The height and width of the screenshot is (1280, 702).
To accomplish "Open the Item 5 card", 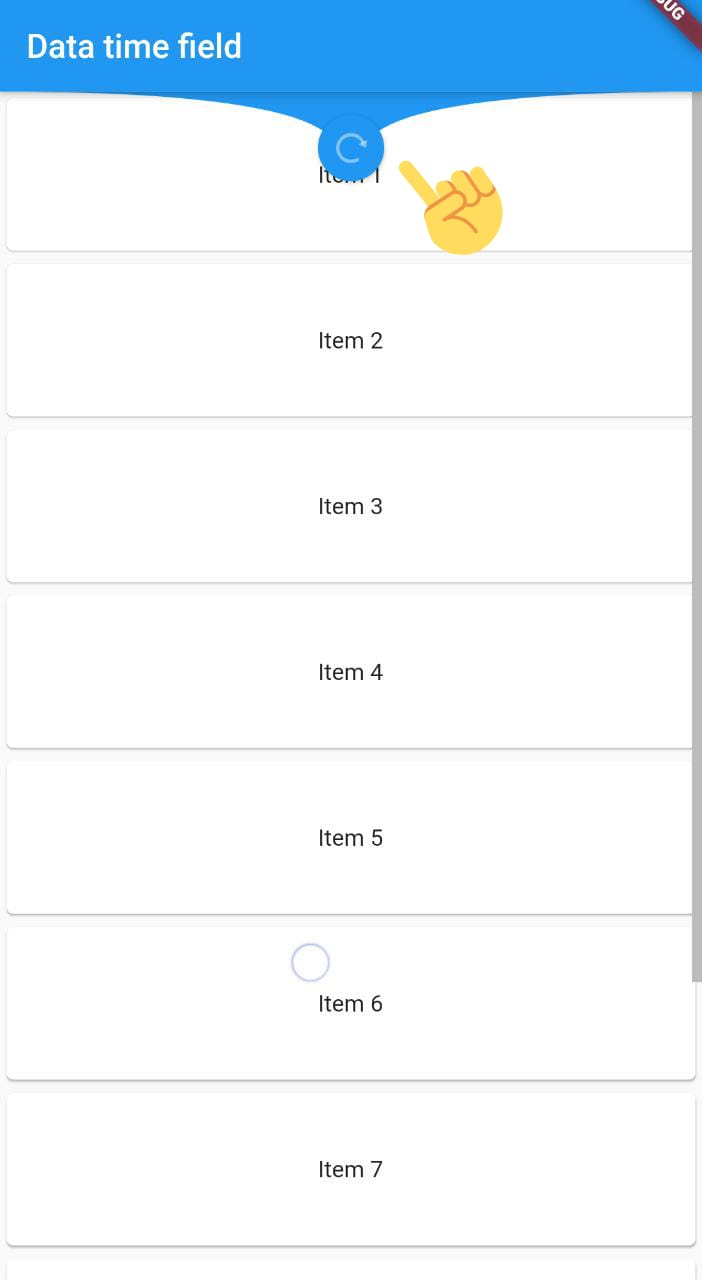I will 350,838.
